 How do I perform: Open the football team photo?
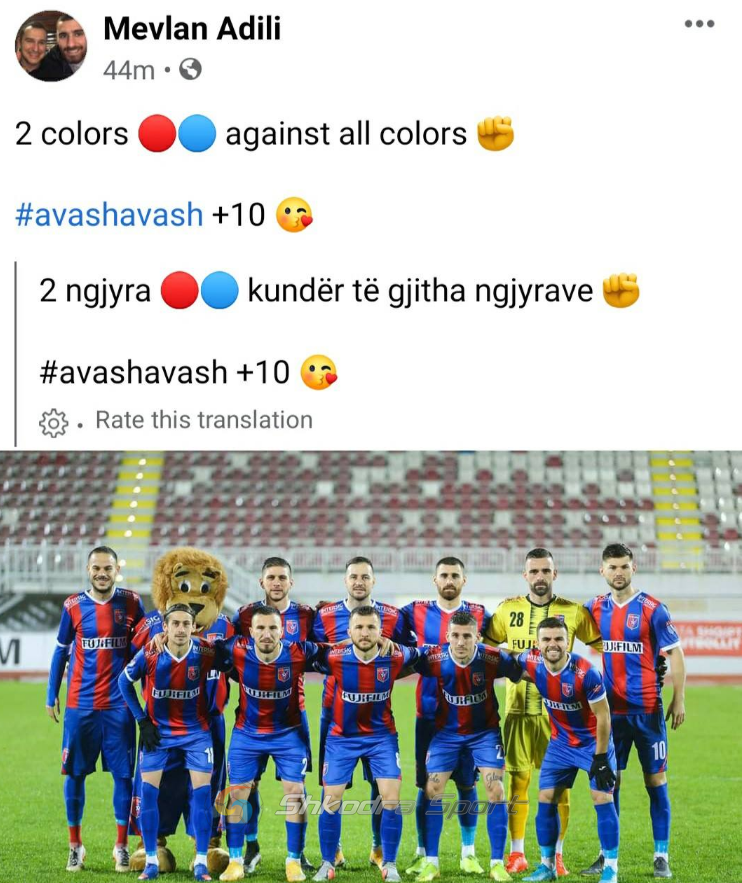[x=371, y=667]
